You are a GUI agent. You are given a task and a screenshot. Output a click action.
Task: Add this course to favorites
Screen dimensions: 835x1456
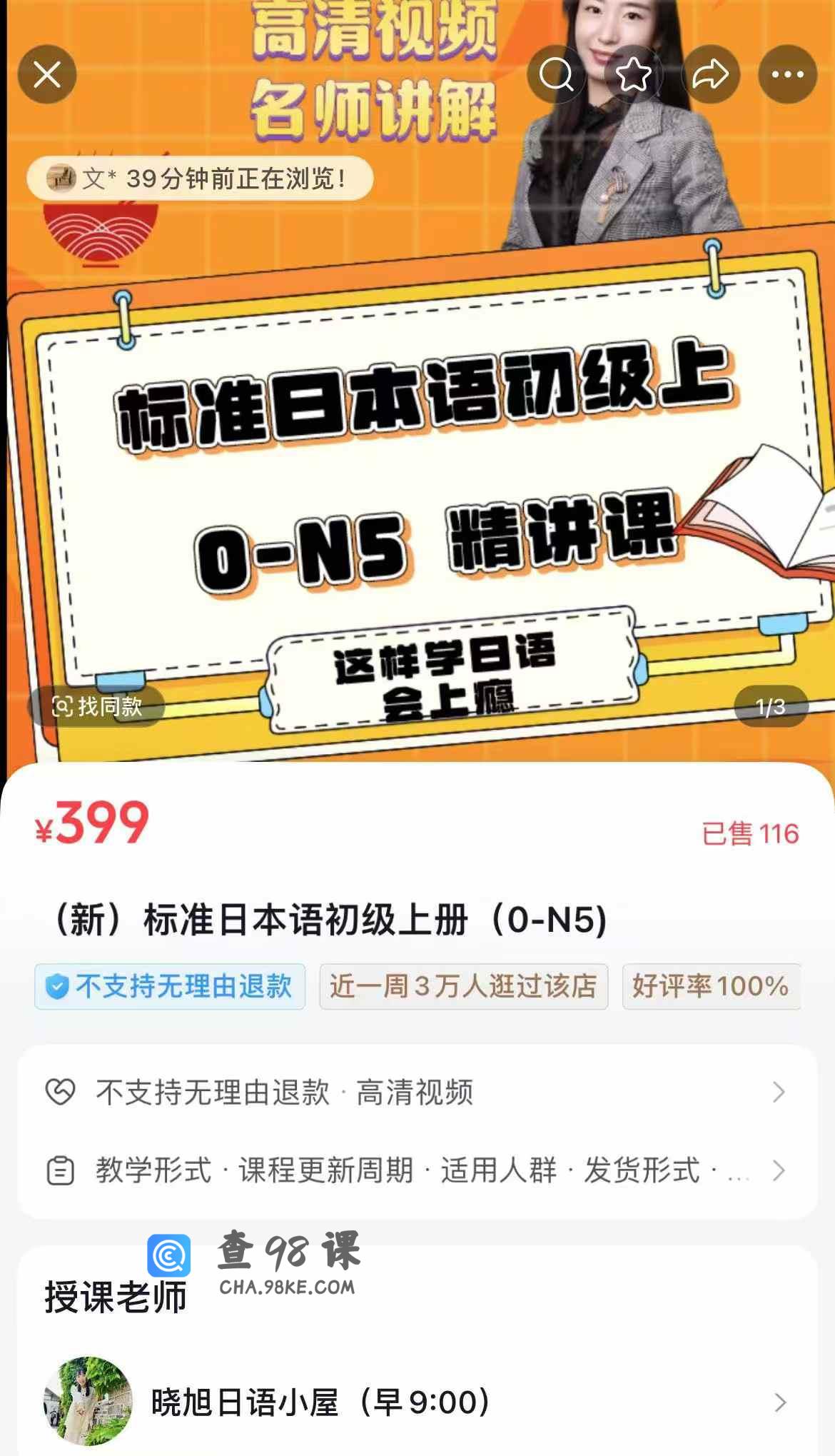tap(633, 74)
